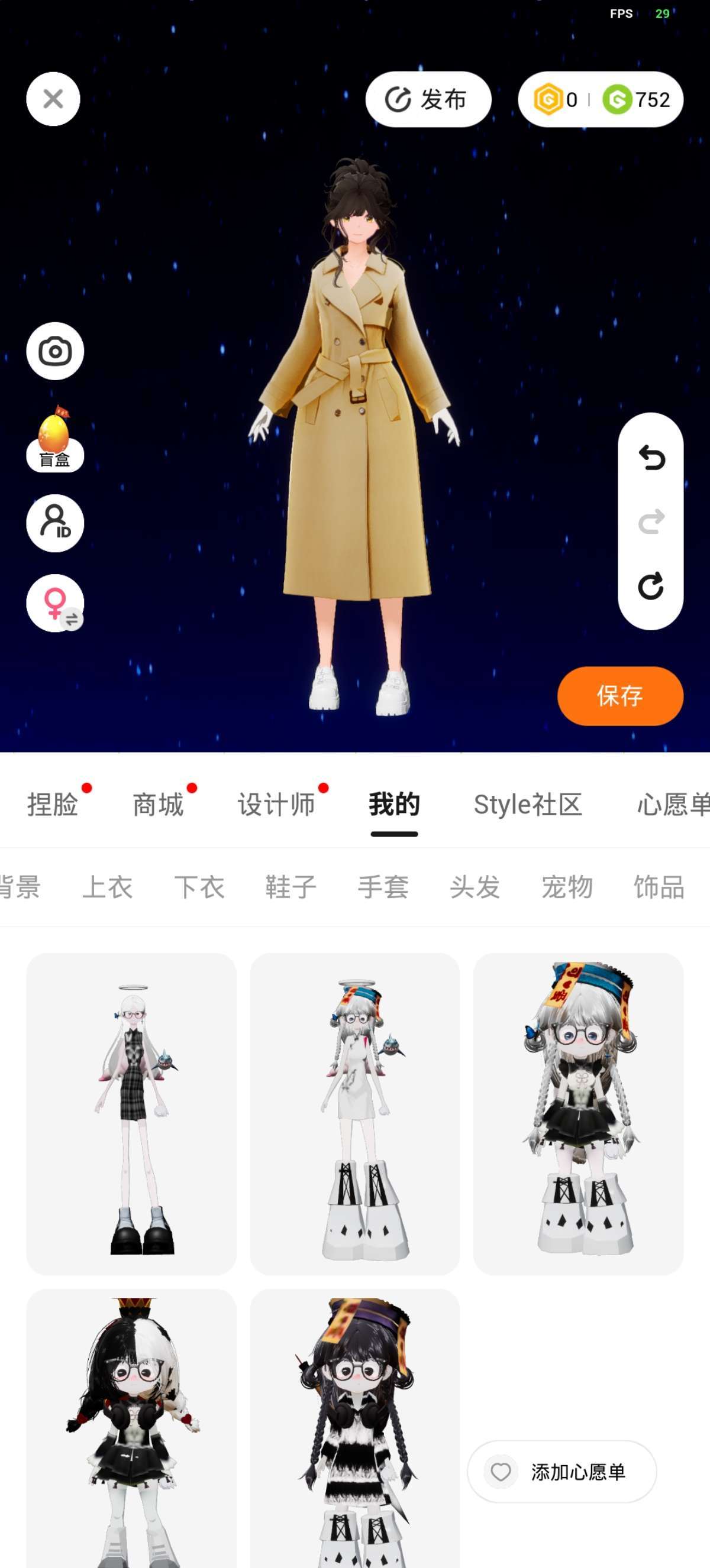This screenshot has height=1568, width=710.
Task: Switch to the 捏脸 tab
Action: coord(53,805)
